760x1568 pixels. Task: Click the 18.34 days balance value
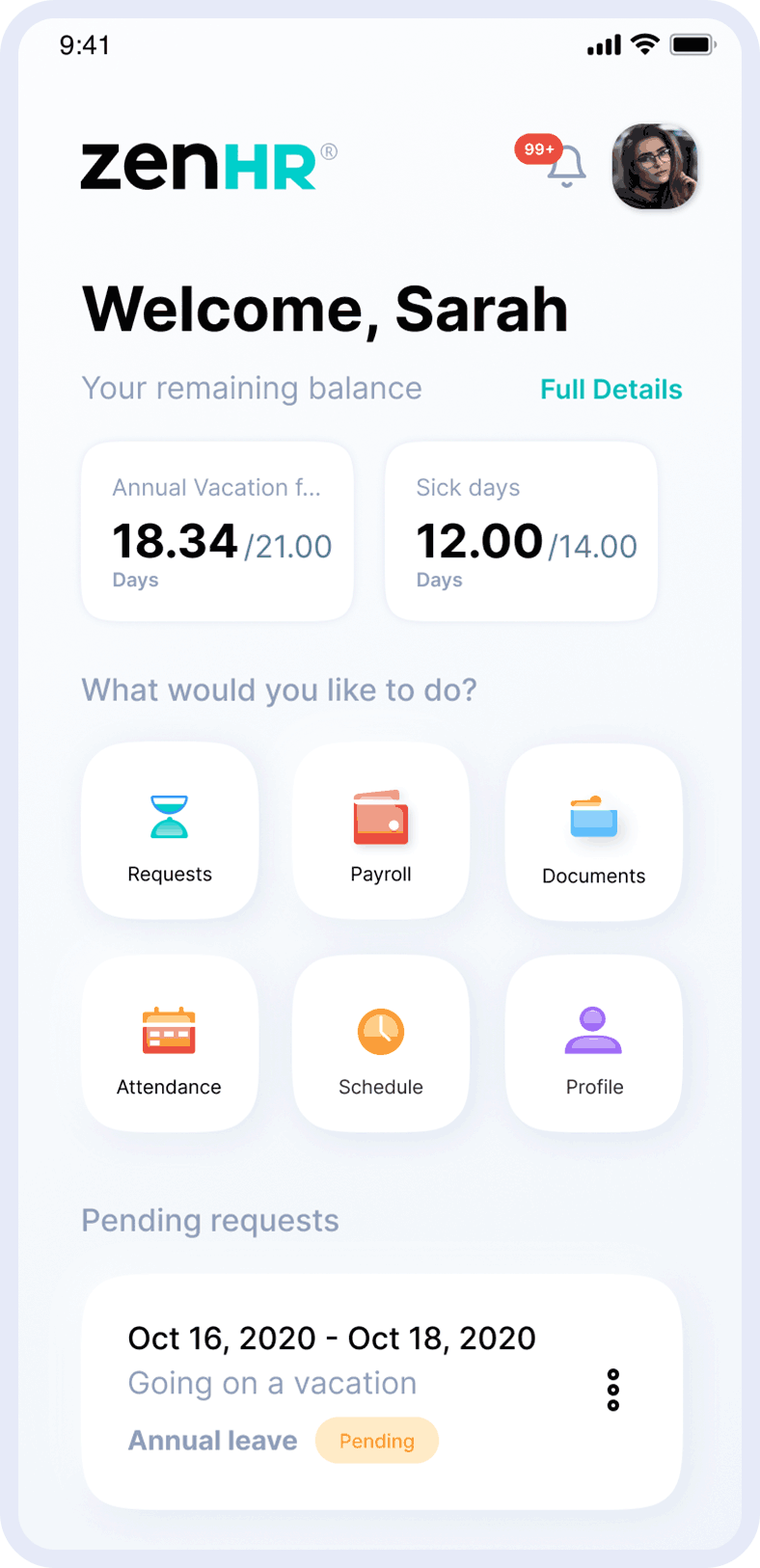point(175,541)
